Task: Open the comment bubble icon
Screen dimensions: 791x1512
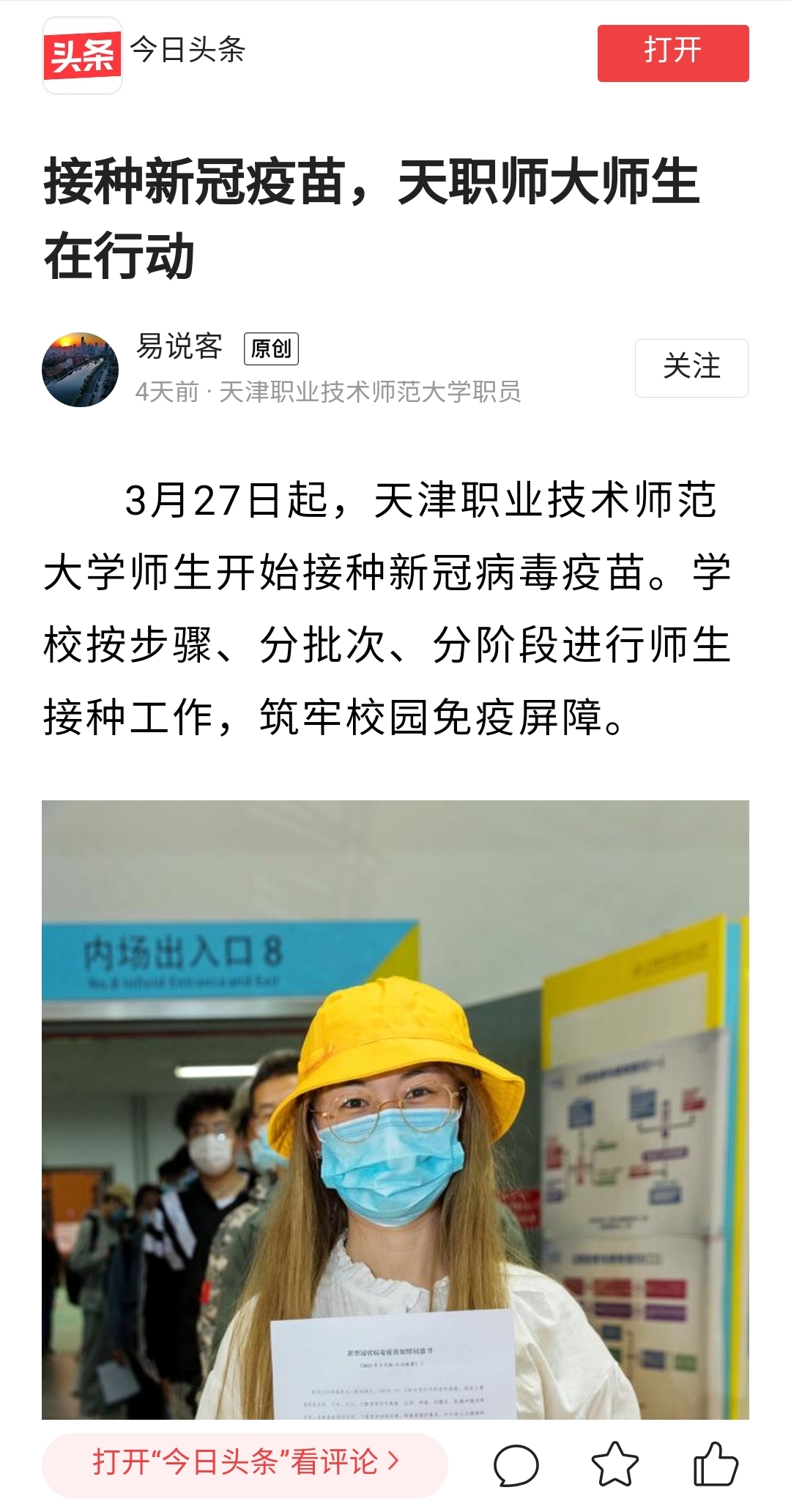Action: click(516, 1464)
